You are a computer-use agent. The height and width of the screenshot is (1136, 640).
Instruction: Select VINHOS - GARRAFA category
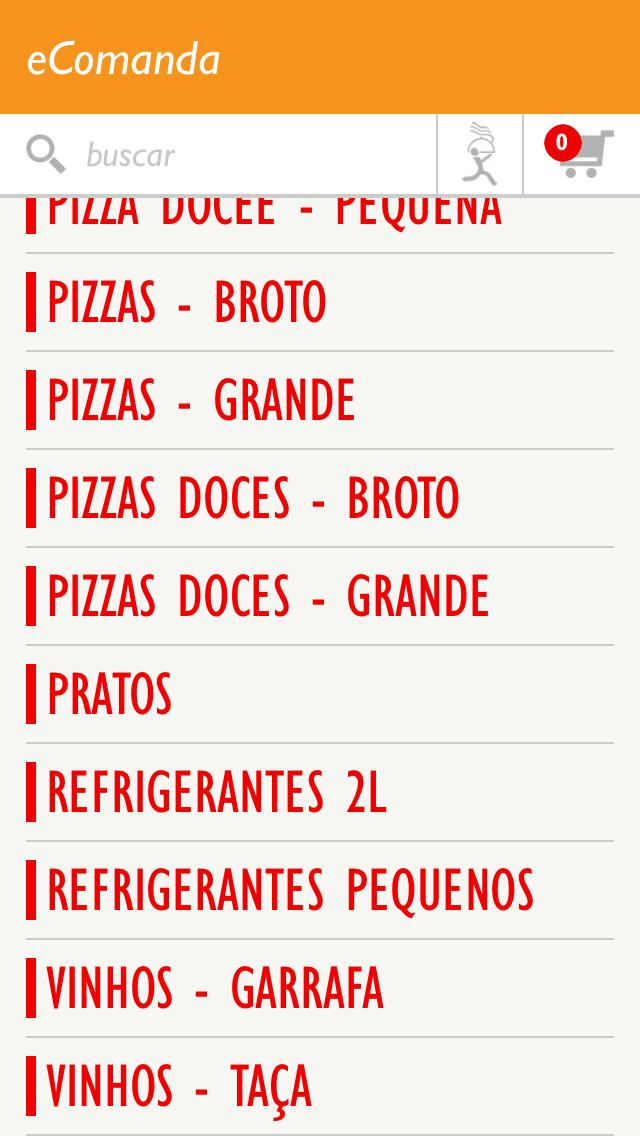[320, 988]
